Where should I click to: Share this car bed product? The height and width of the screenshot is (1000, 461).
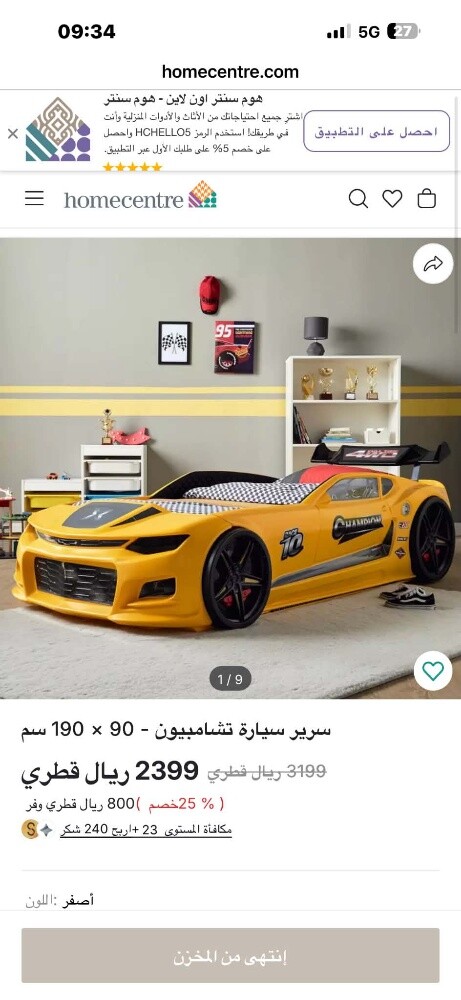click(433, 264)
